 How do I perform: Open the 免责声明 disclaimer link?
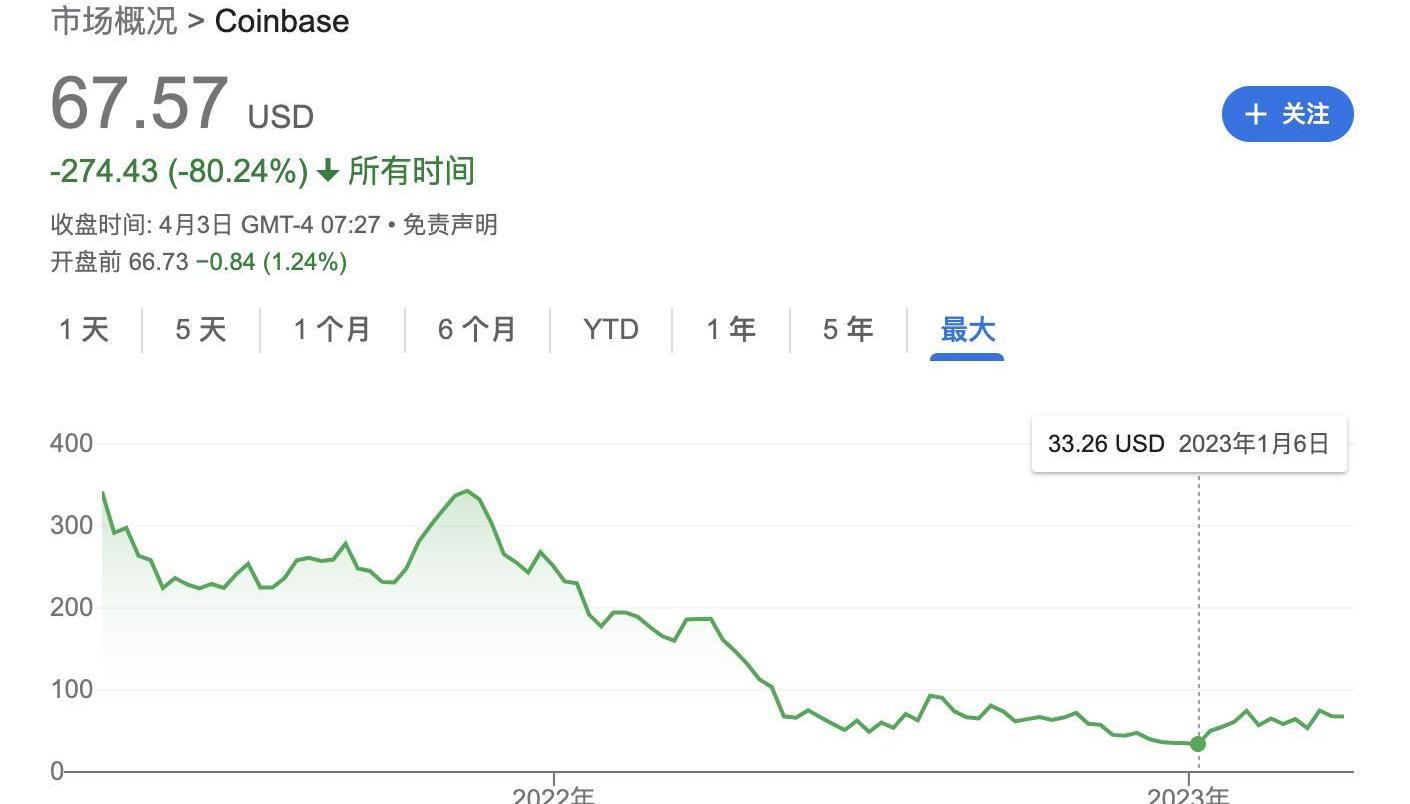pyautogui.click(x=450, y=224)
